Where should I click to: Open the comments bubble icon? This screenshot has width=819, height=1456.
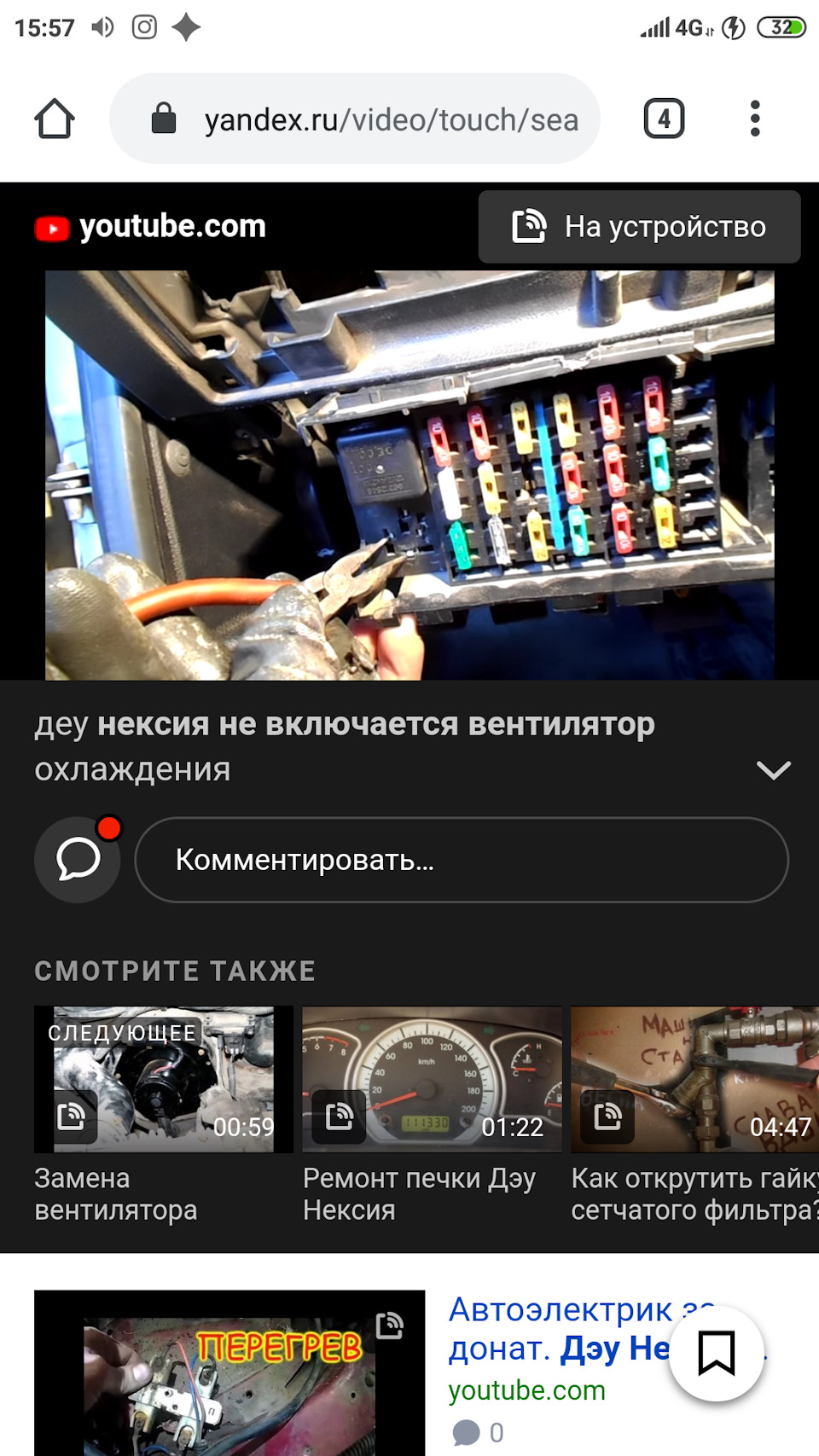pos(78,859)
